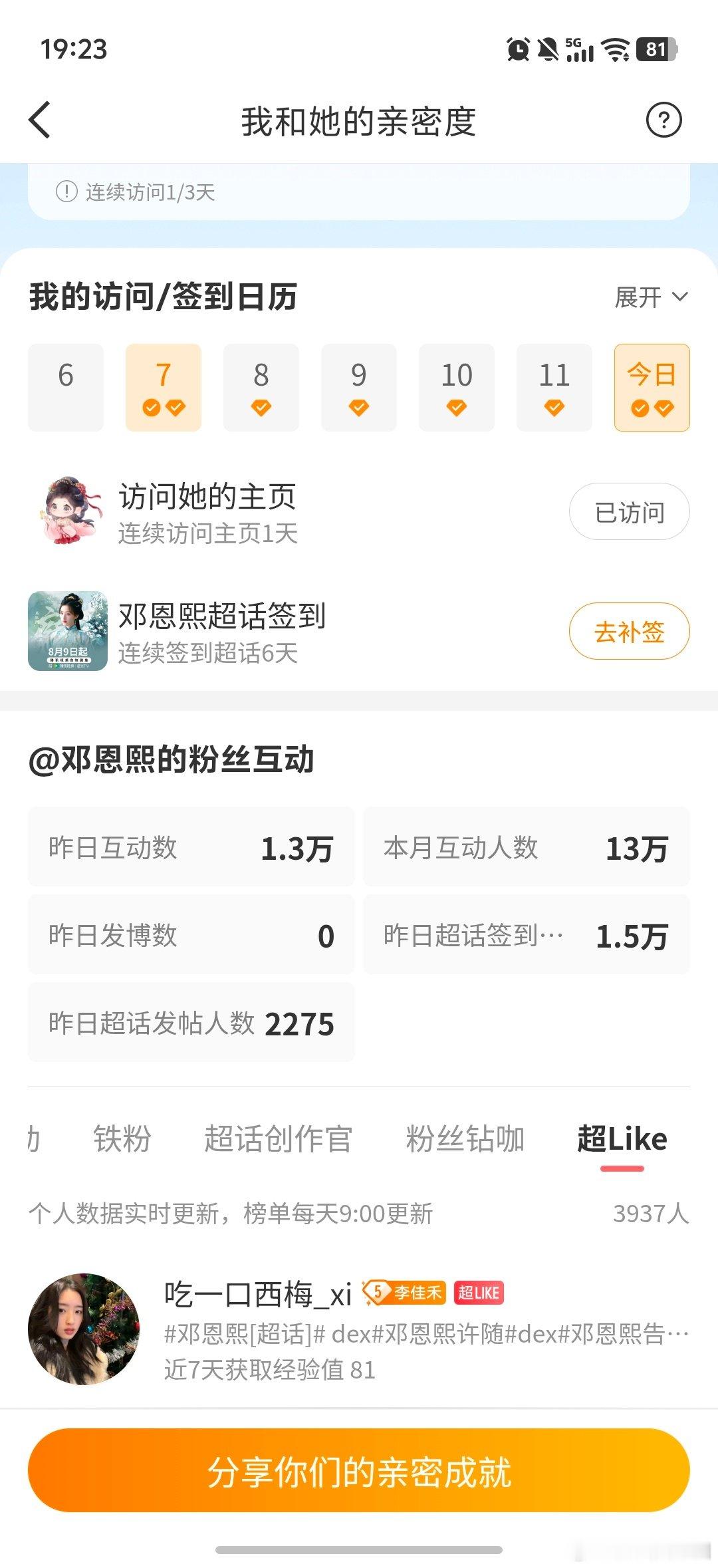Select day 10 in the calendar
Screen dimensions: 718x1568
point(457,388)
